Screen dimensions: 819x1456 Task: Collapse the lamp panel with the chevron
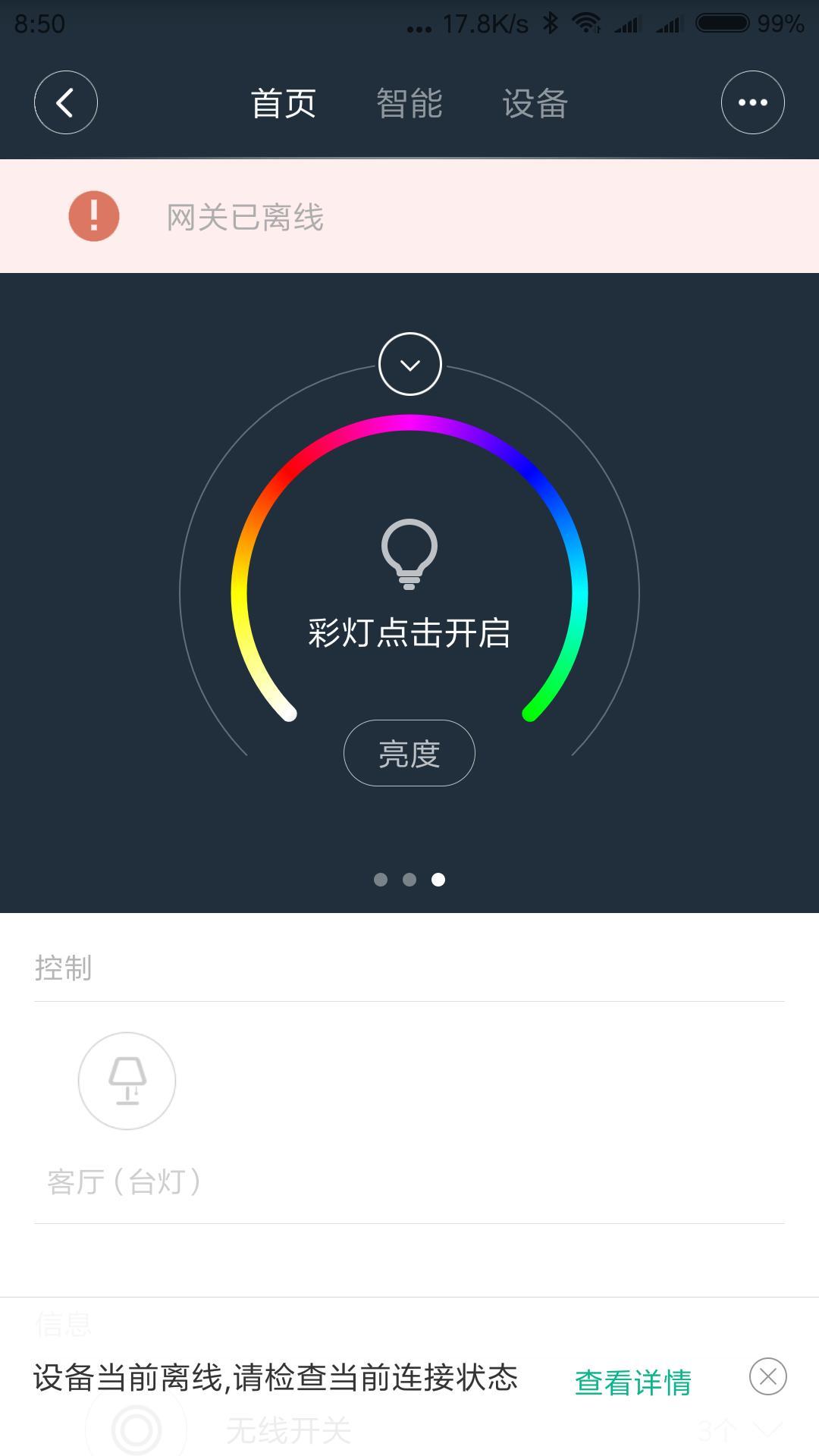409,364
